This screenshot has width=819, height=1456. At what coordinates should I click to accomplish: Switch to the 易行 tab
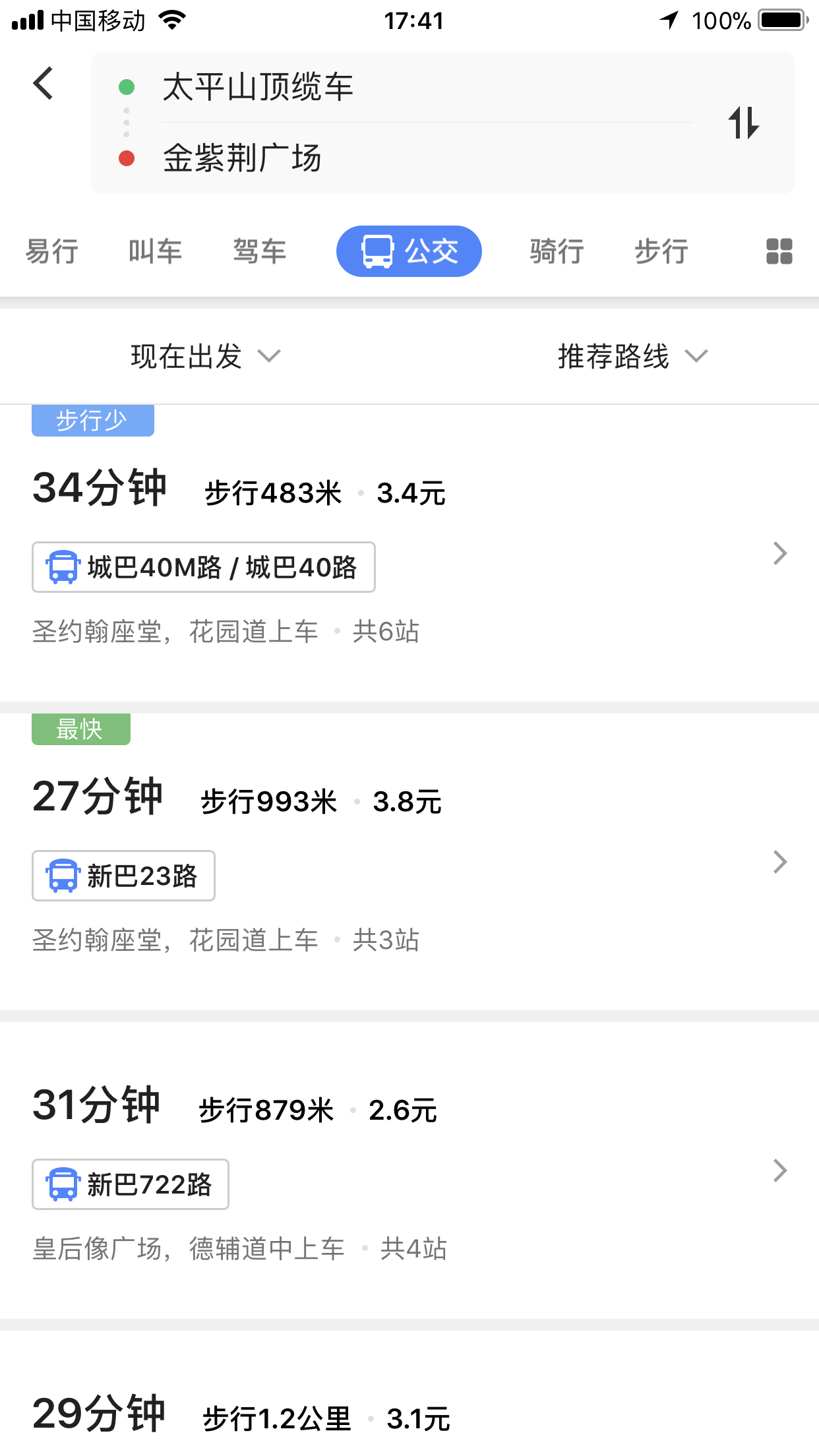pyautogui.click(x=51, y=251)
